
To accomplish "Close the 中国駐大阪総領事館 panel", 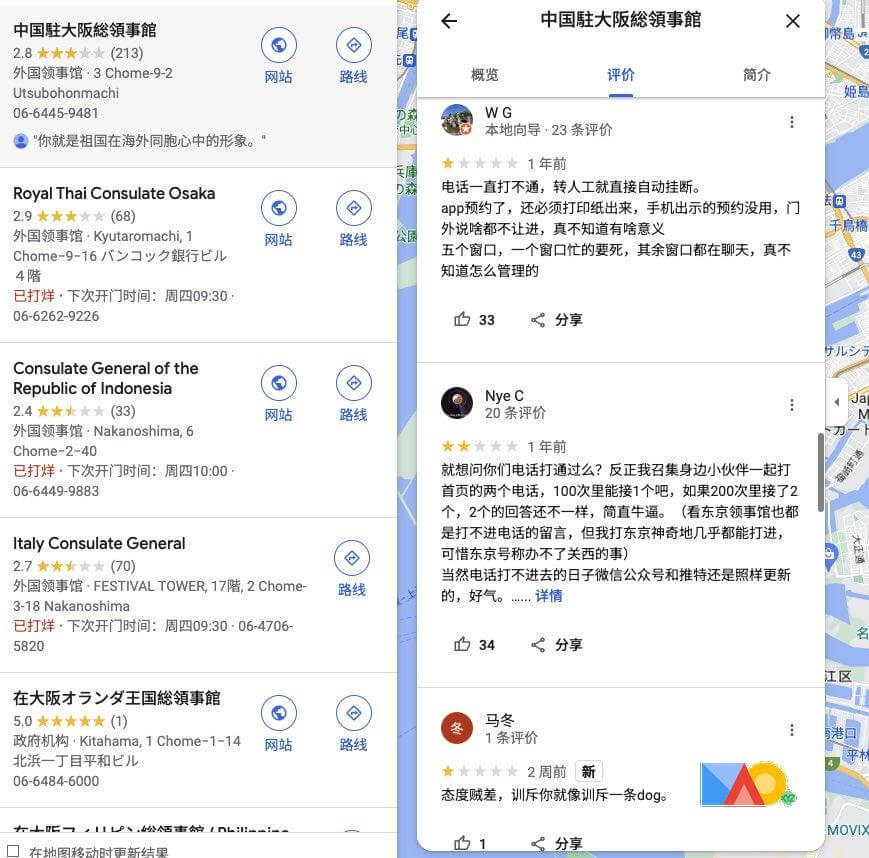I will [793, 21].
